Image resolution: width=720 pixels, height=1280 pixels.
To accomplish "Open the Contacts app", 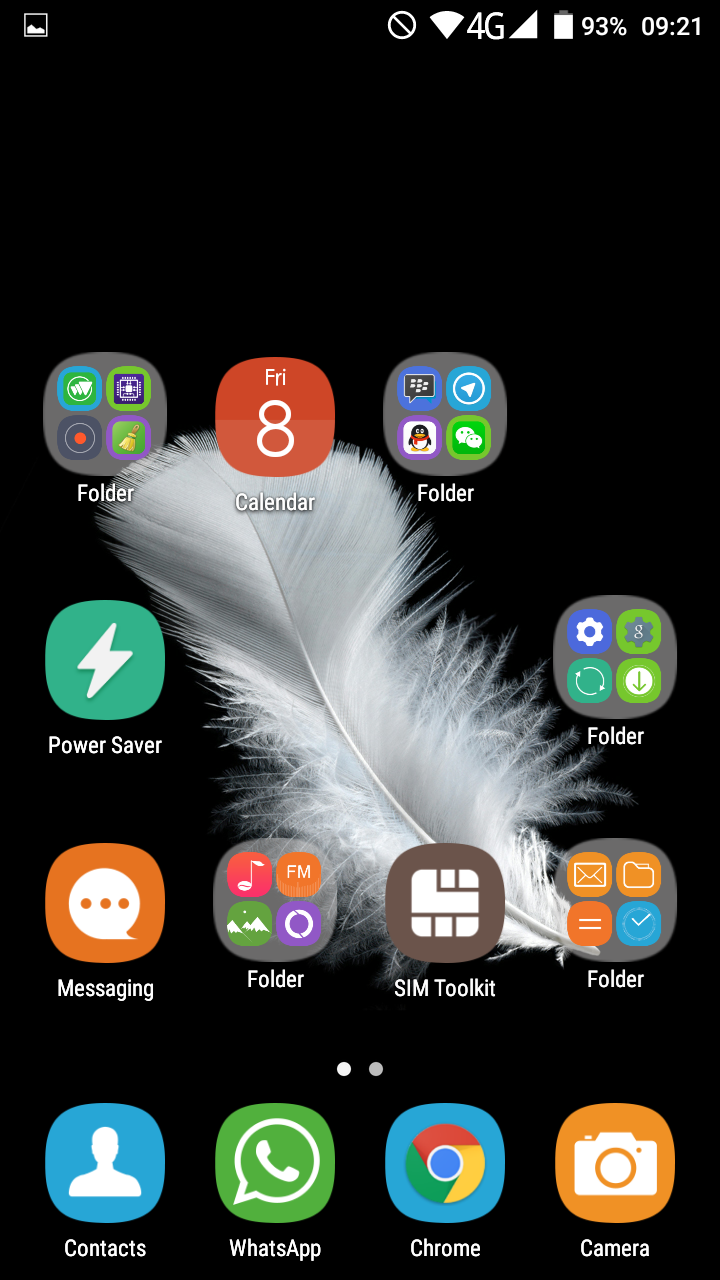I will tap(105, 1163).
